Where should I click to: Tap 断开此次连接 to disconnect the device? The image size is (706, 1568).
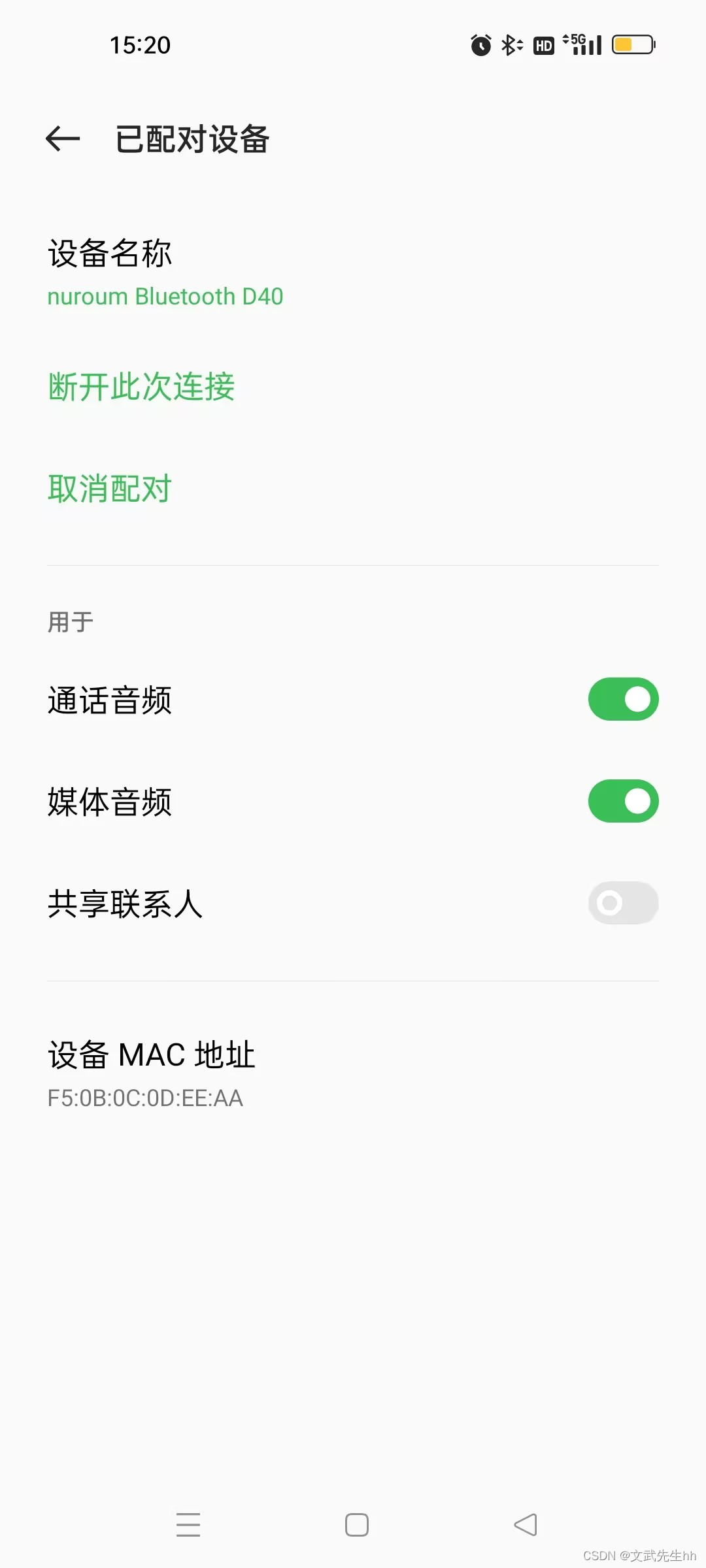[x=141, y=387]
